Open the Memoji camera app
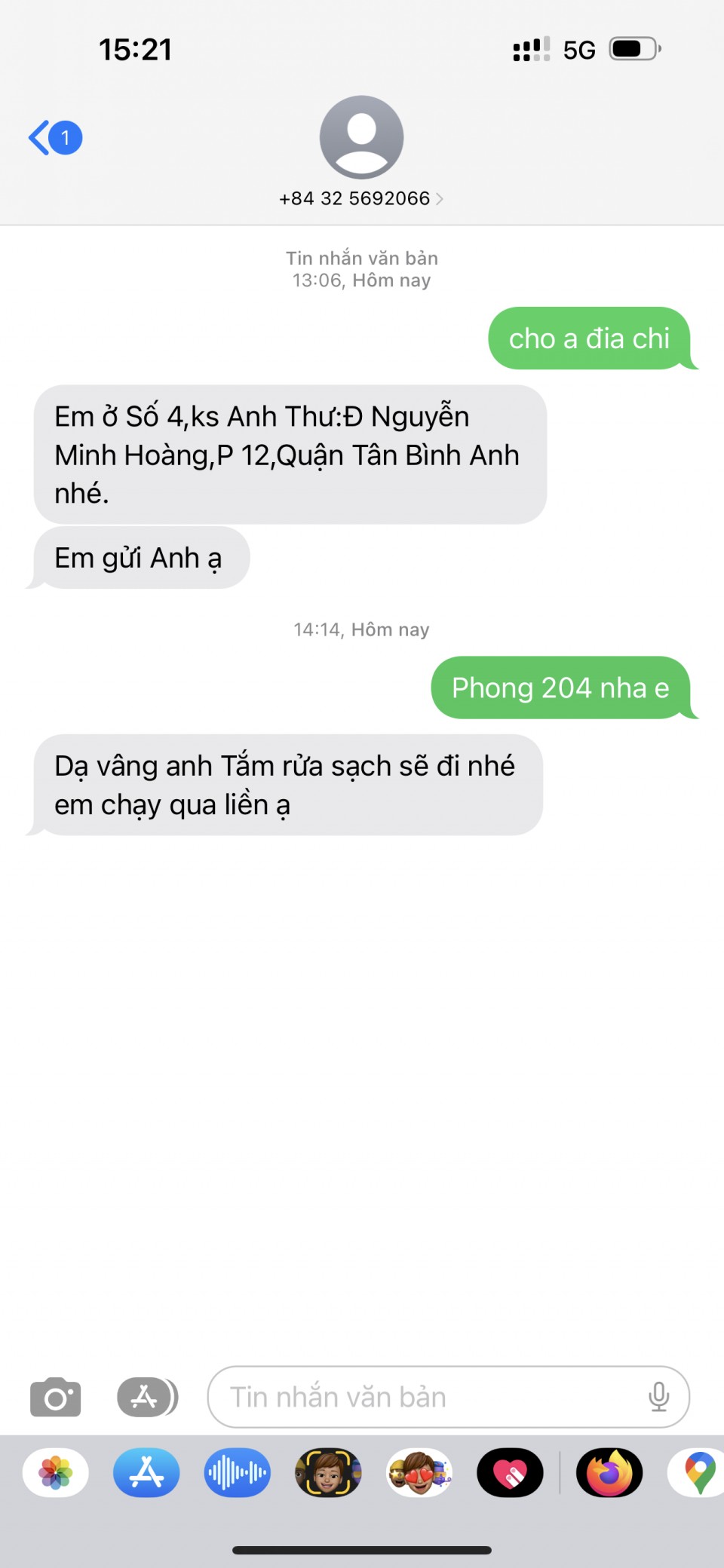This screenshot has height=1568, width=724. click(328, 1472)
